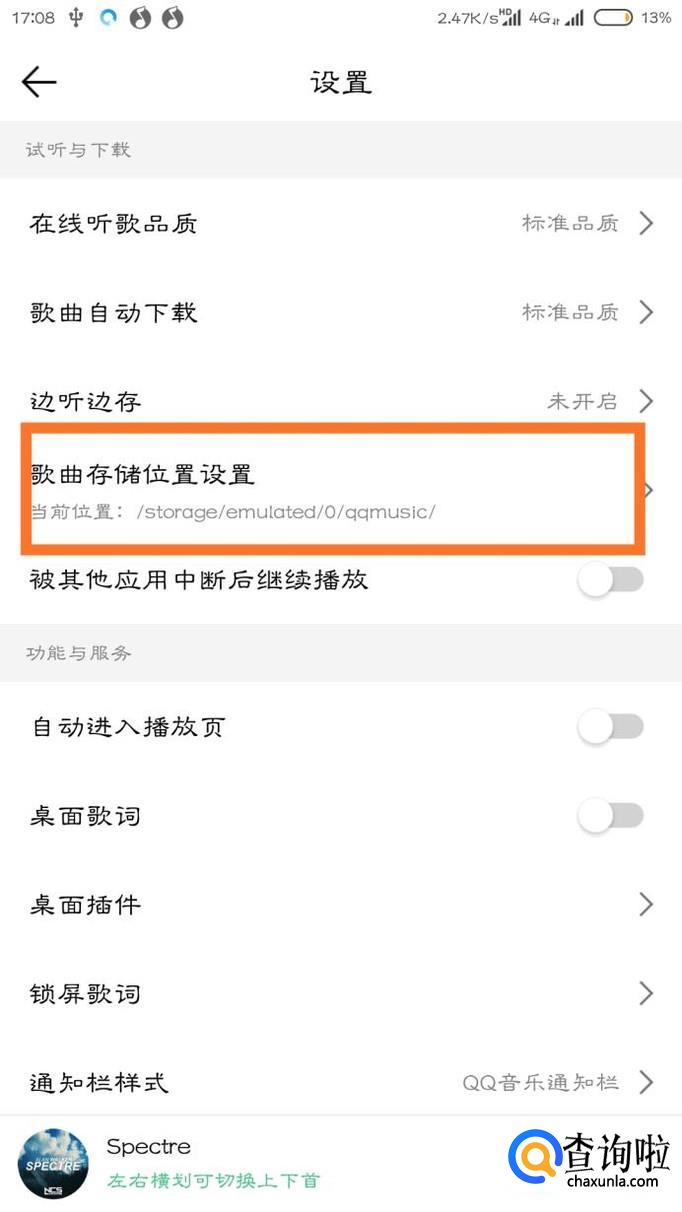Viewport: 682px width, 1212px height.
Task: Open 锁屏歌词 row
Action: (341, 994)
